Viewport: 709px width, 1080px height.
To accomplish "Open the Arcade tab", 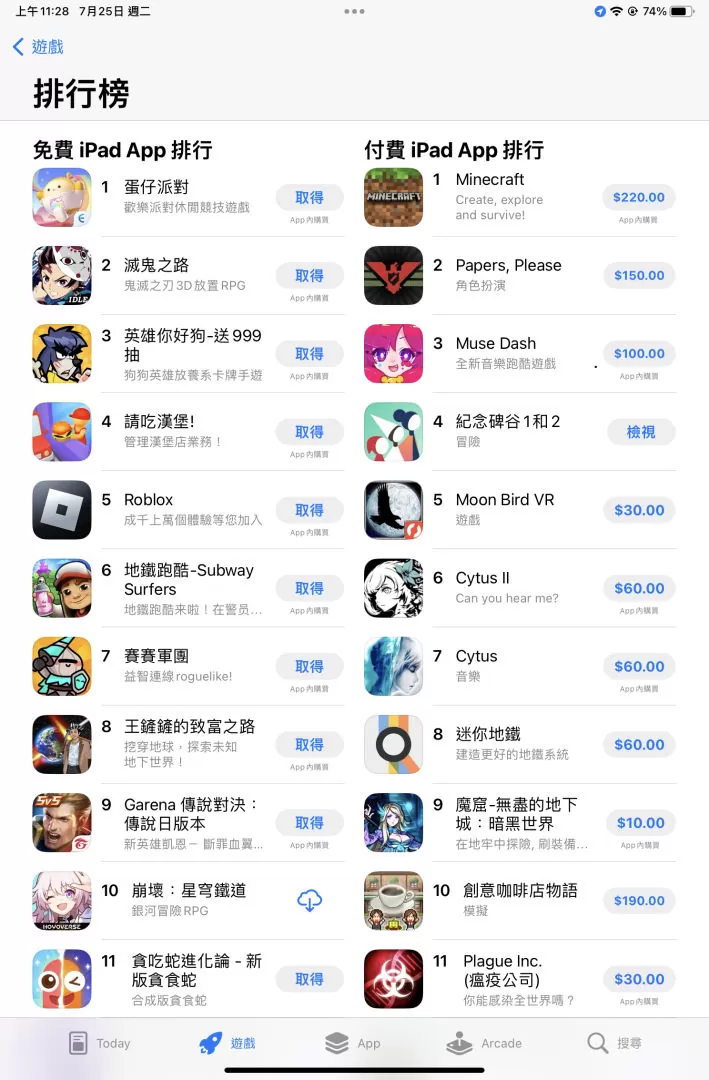I will (x=484, y=1043).
